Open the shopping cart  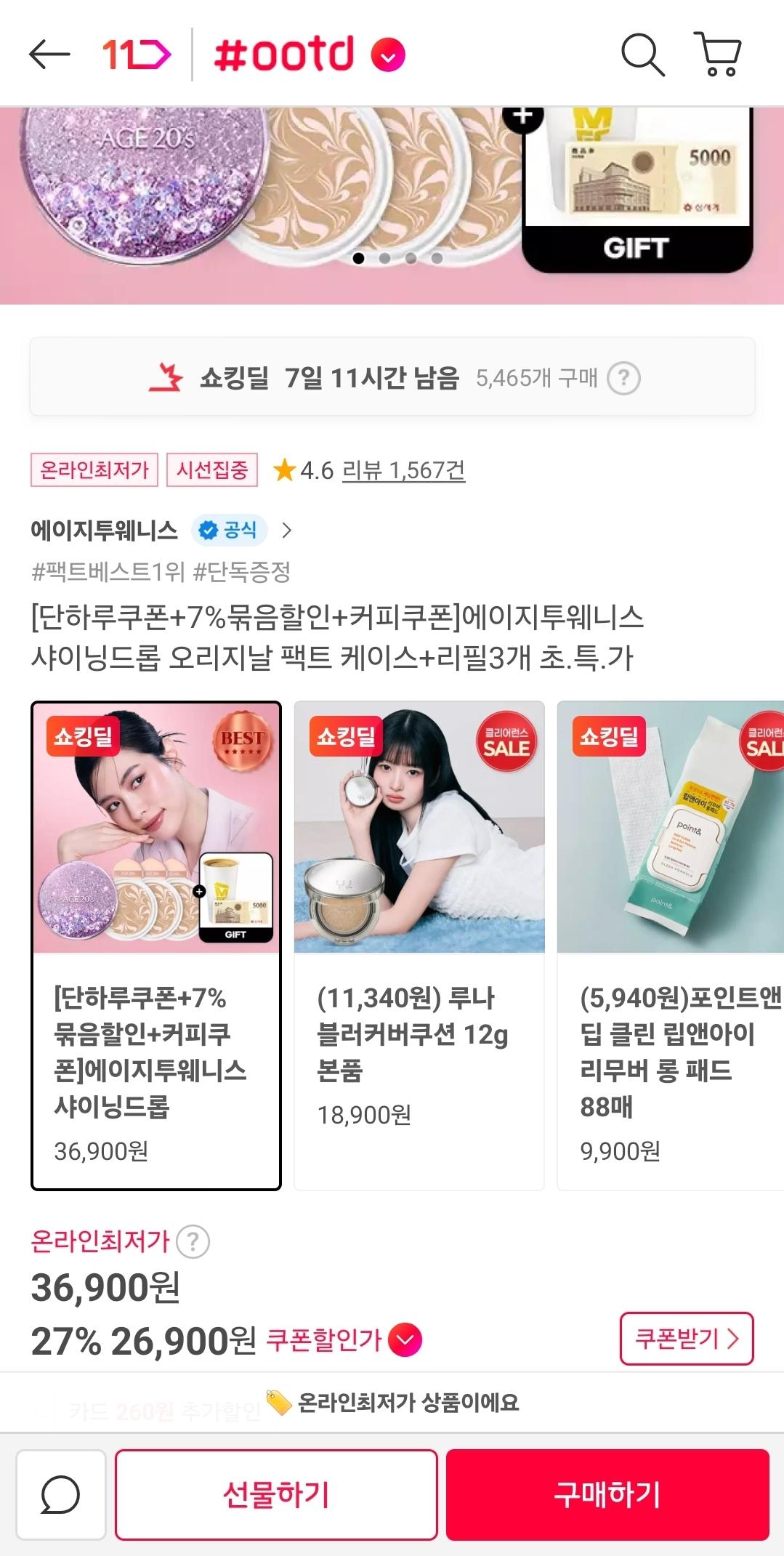pyautogui.click(x=718, y=54)
